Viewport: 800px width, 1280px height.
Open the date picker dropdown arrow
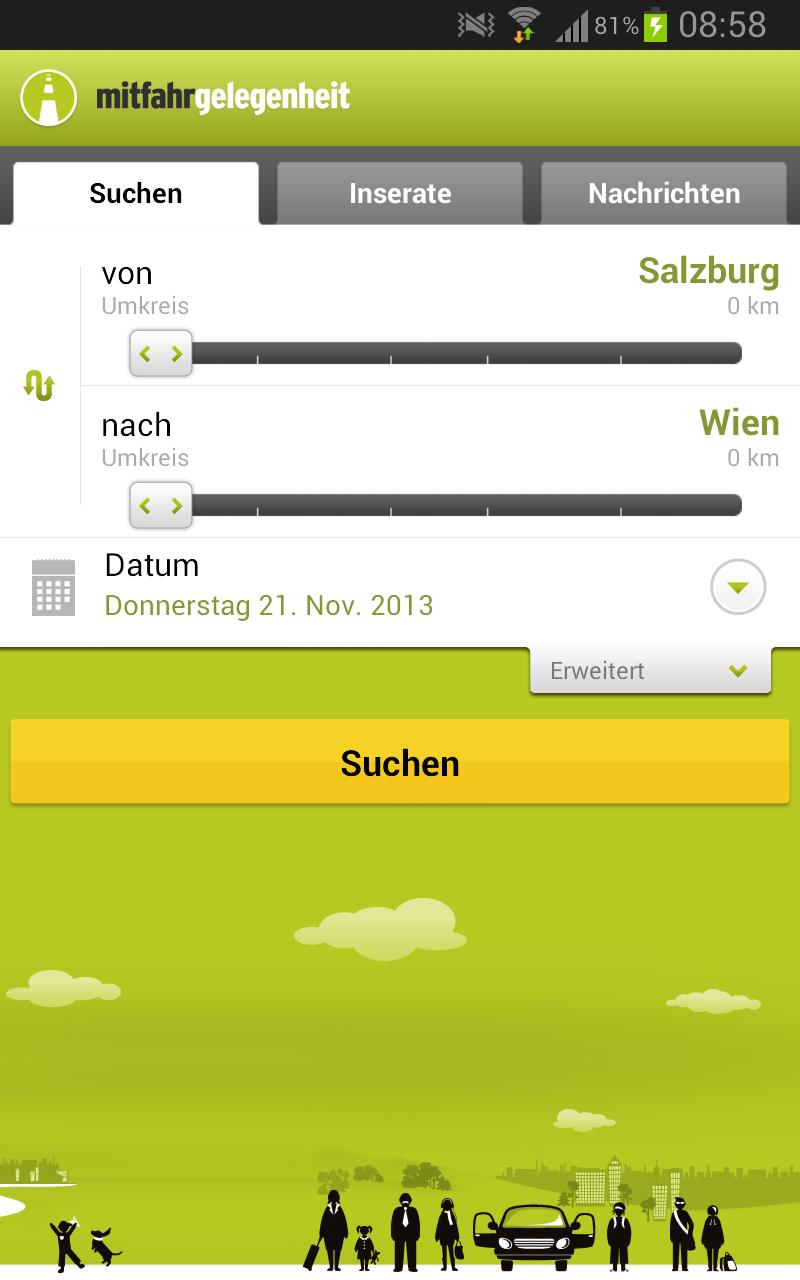737,588
